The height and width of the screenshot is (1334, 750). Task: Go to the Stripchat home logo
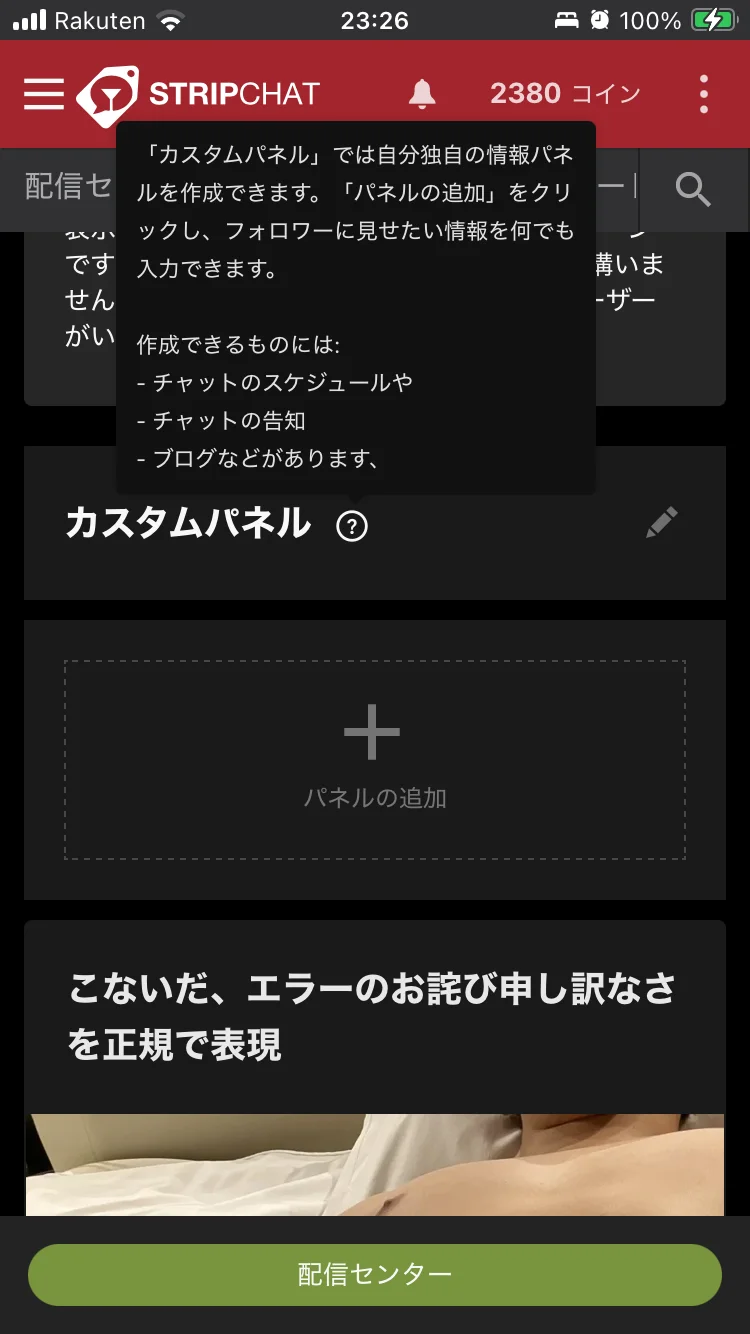pos(198,94)
